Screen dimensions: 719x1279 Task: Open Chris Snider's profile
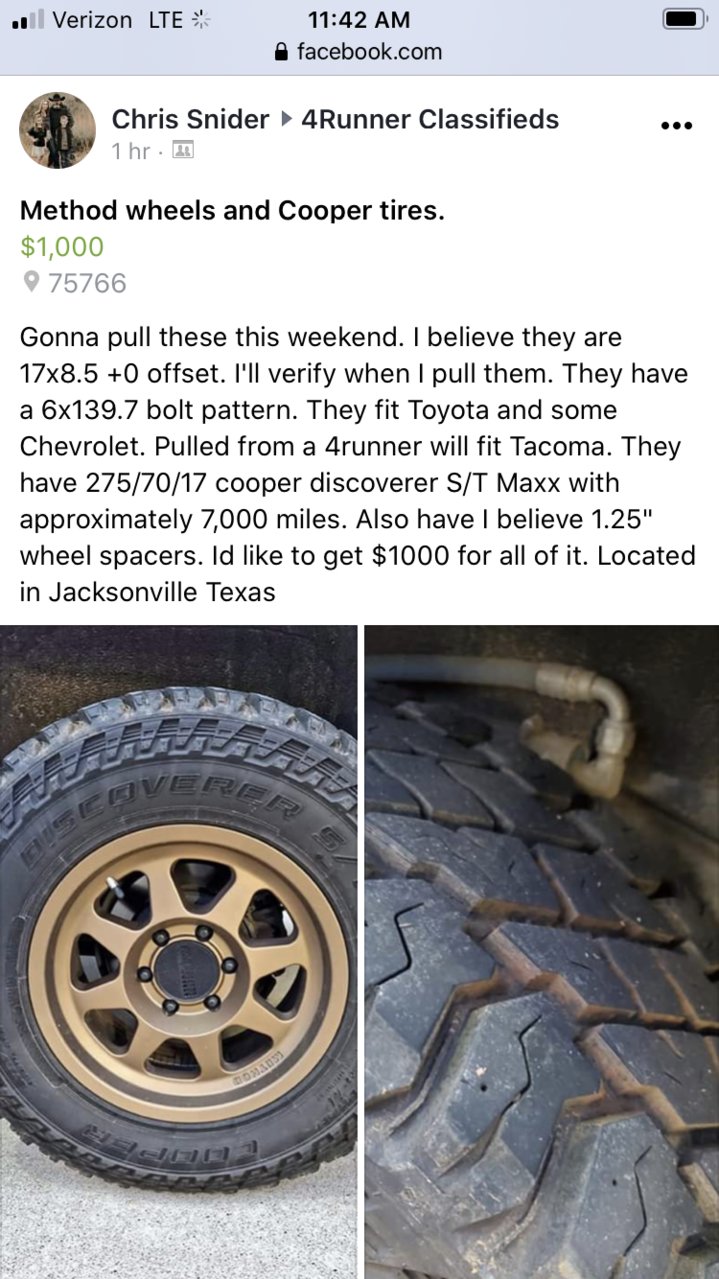[190, 120]
